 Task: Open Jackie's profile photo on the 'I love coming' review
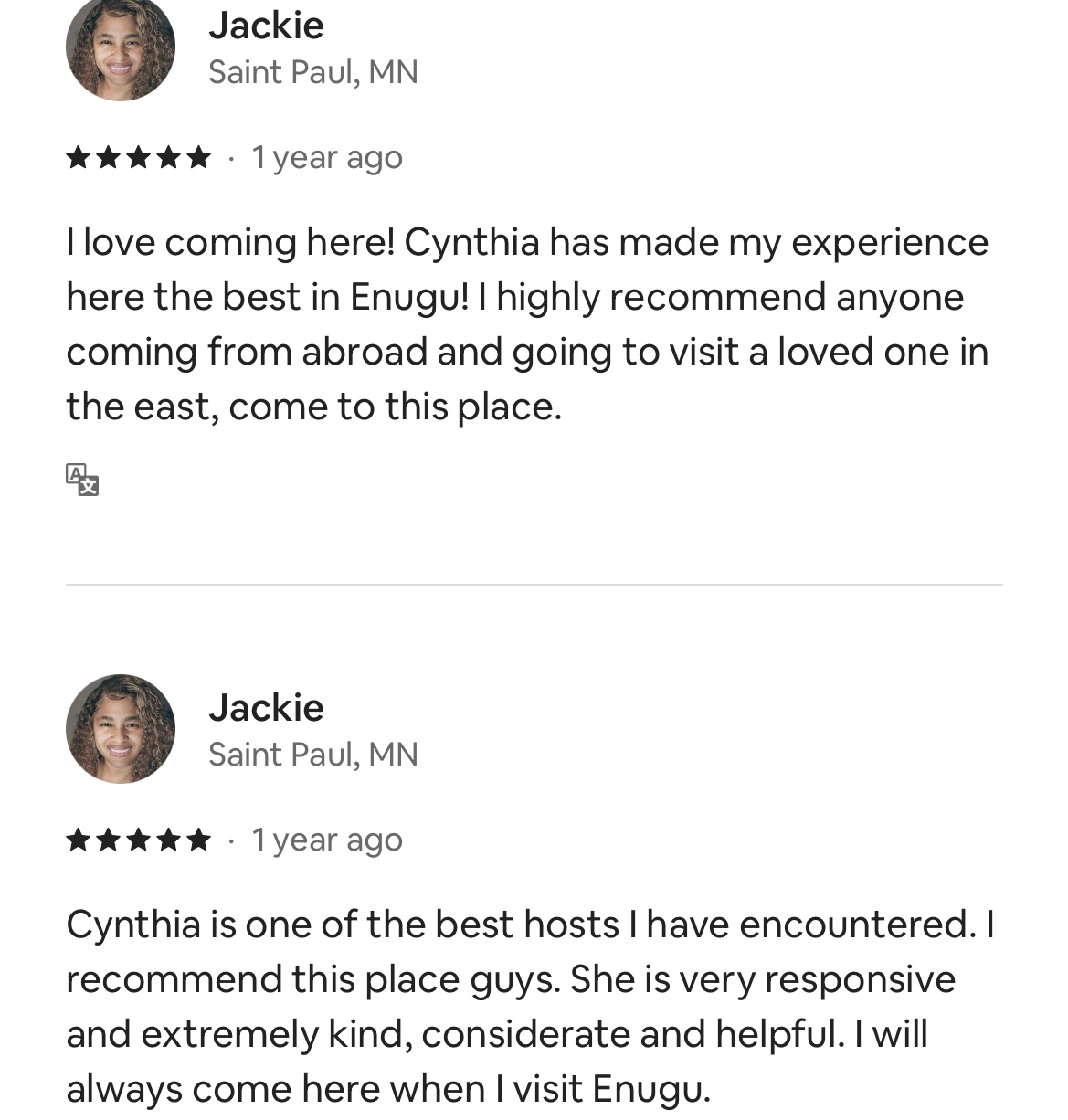pos(121,48)
